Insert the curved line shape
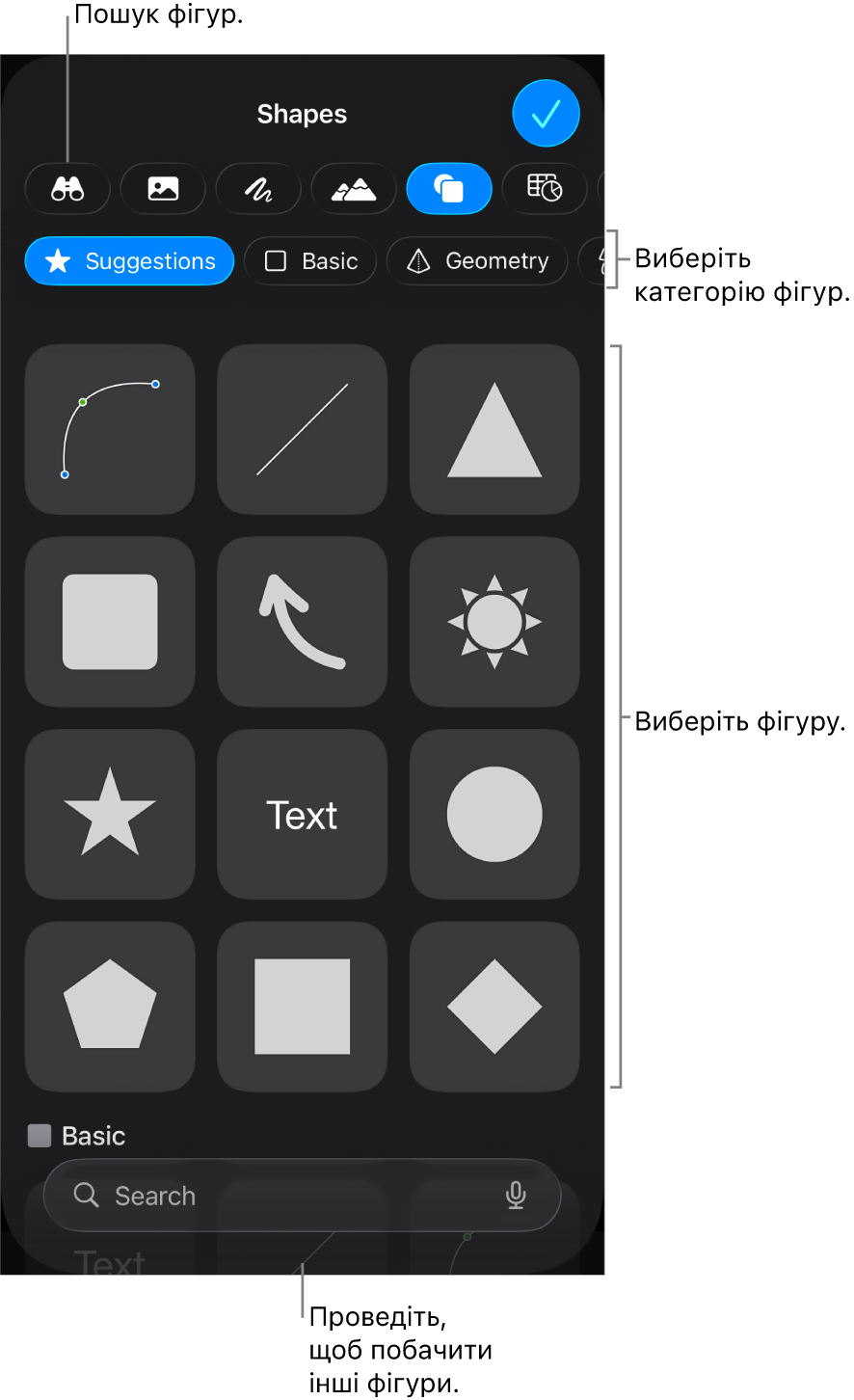Screen dimensions: 854x1400 tap(110, 429)
